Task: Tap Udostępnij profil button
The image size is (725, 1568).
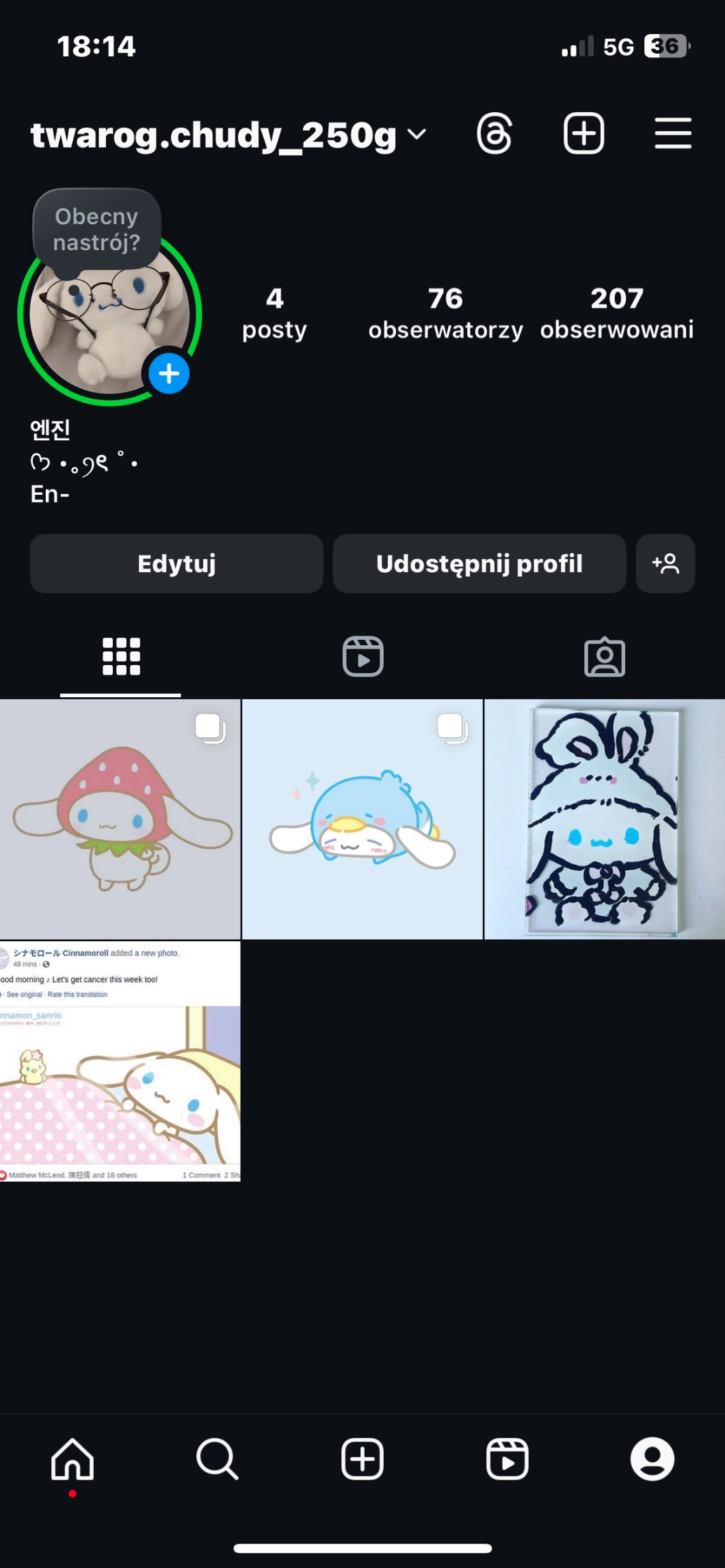Action: coord(479,563)
